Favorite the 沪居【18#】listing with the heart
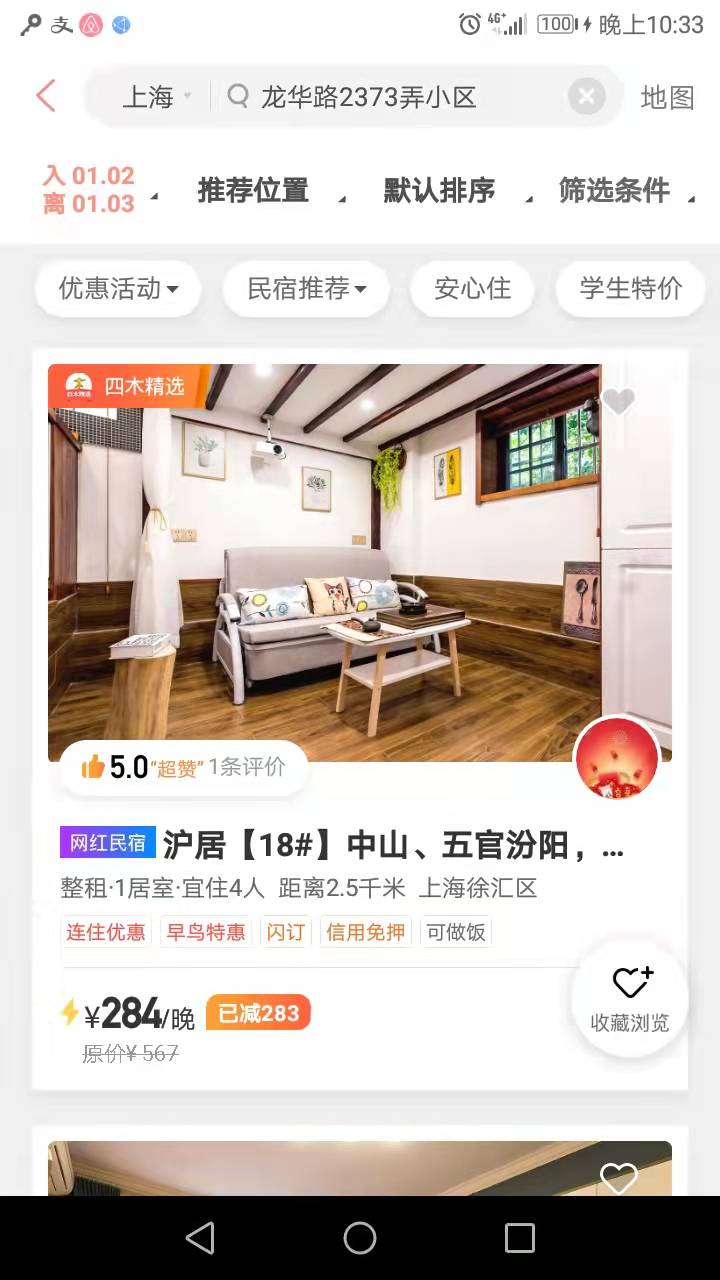The height and width of the screenshot is (1280, 720). click(618, 402)
